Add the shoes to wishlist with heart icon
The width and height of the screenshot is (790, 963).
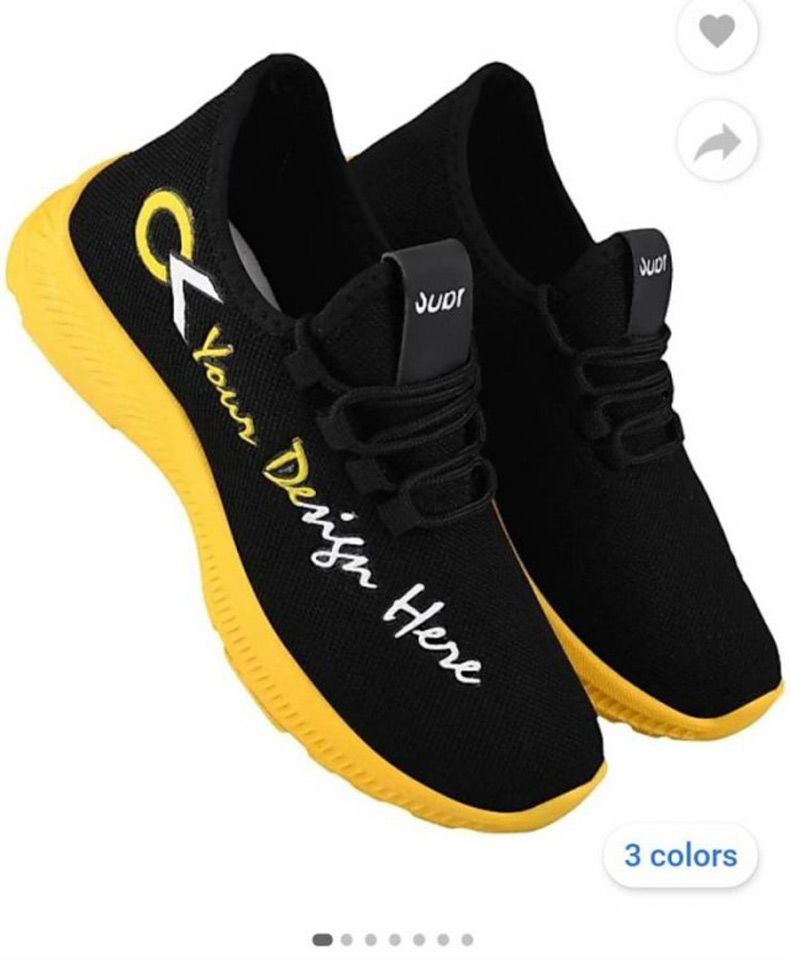[716, 35]
